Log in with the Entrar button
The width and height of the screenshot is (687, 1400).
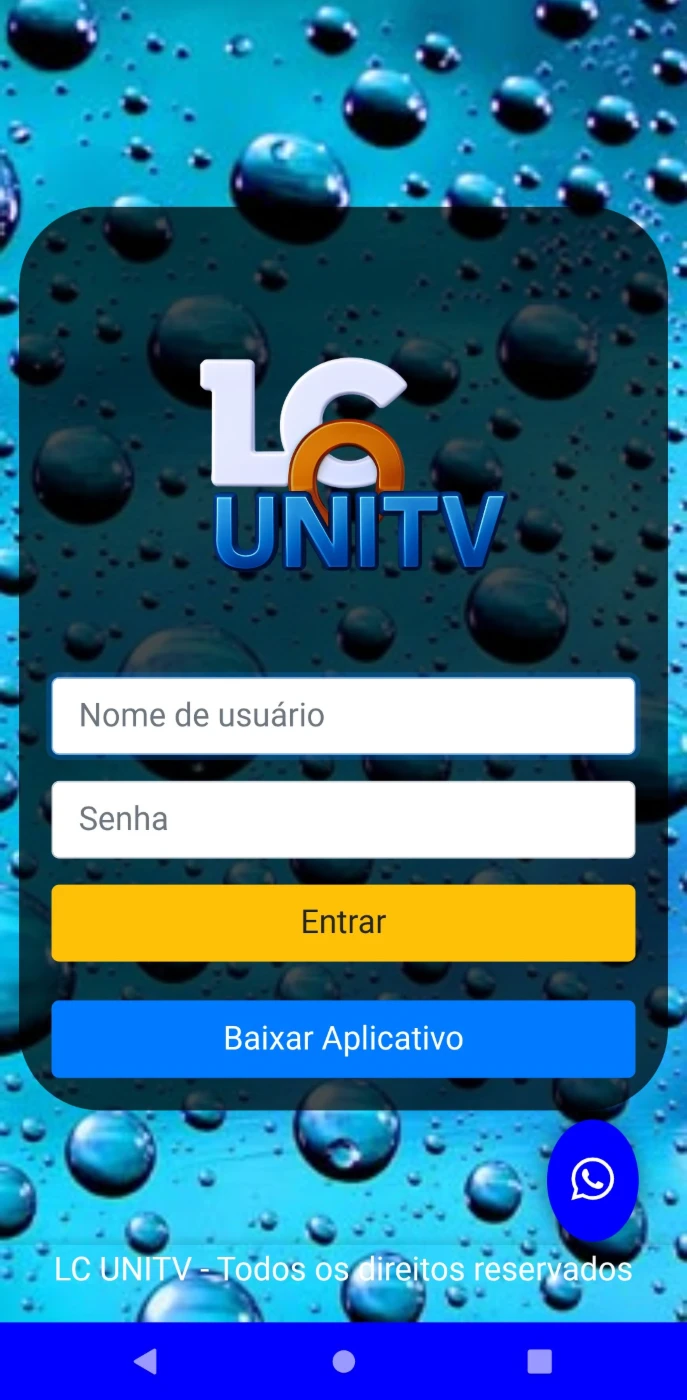[x=343, y=922]
